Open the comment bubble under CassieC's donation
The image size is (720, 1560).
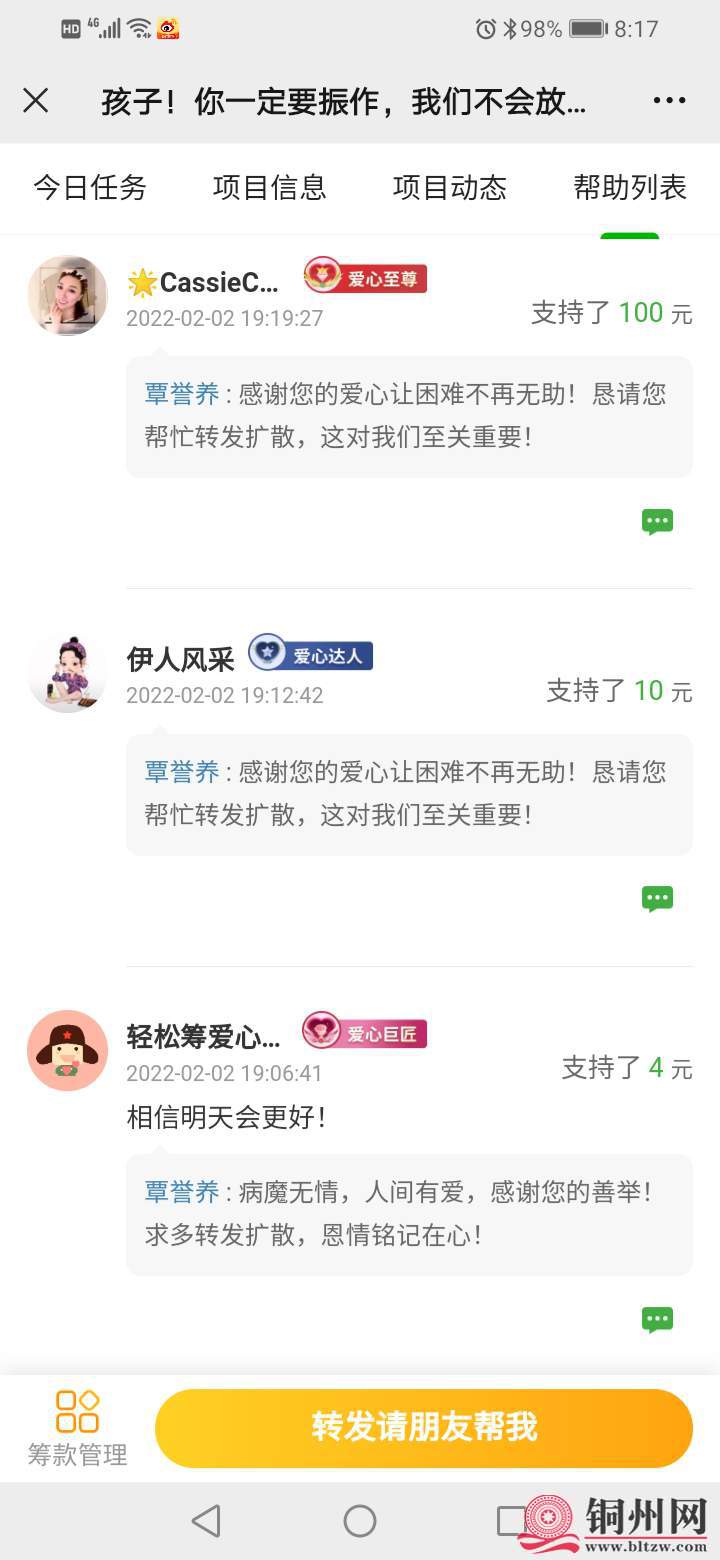658,521
